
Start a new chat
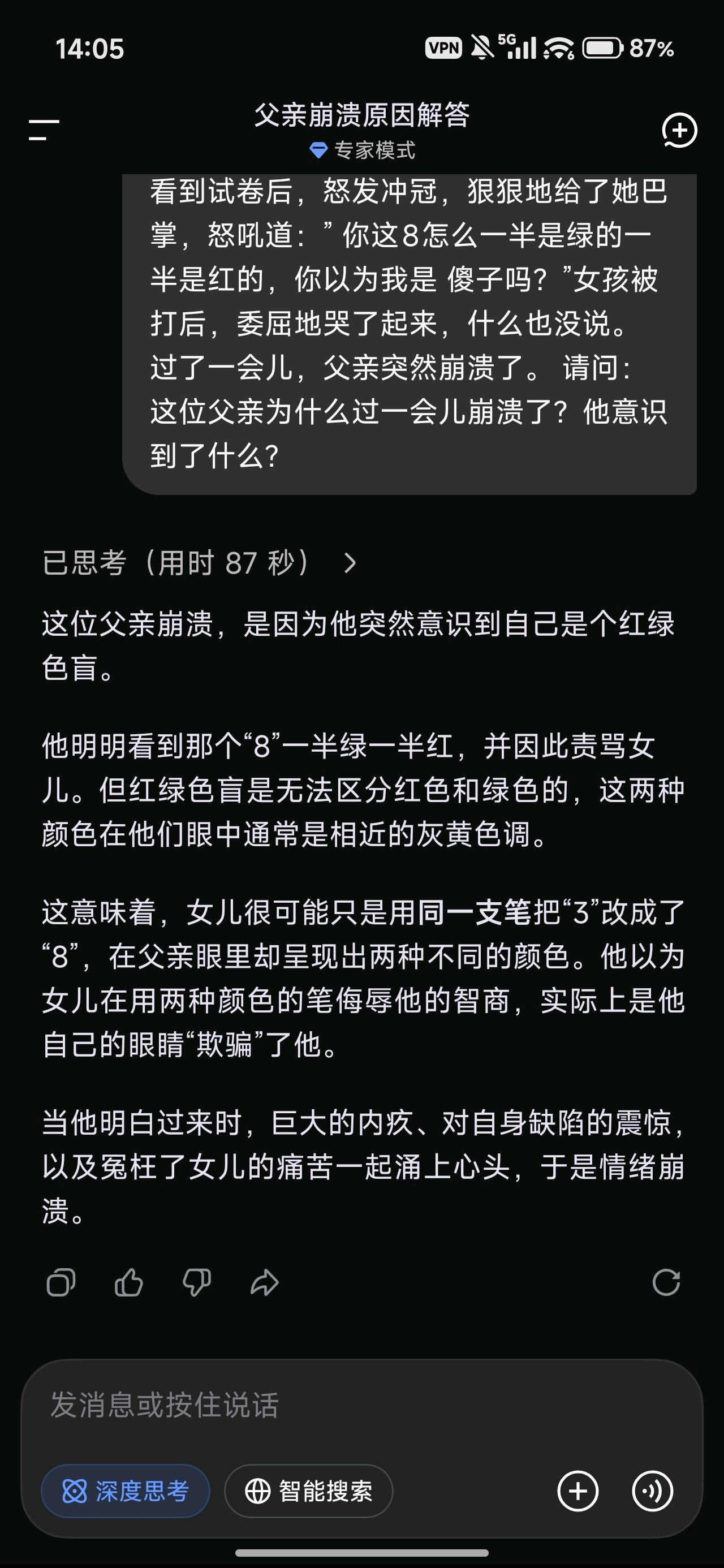tap(679, 130)
